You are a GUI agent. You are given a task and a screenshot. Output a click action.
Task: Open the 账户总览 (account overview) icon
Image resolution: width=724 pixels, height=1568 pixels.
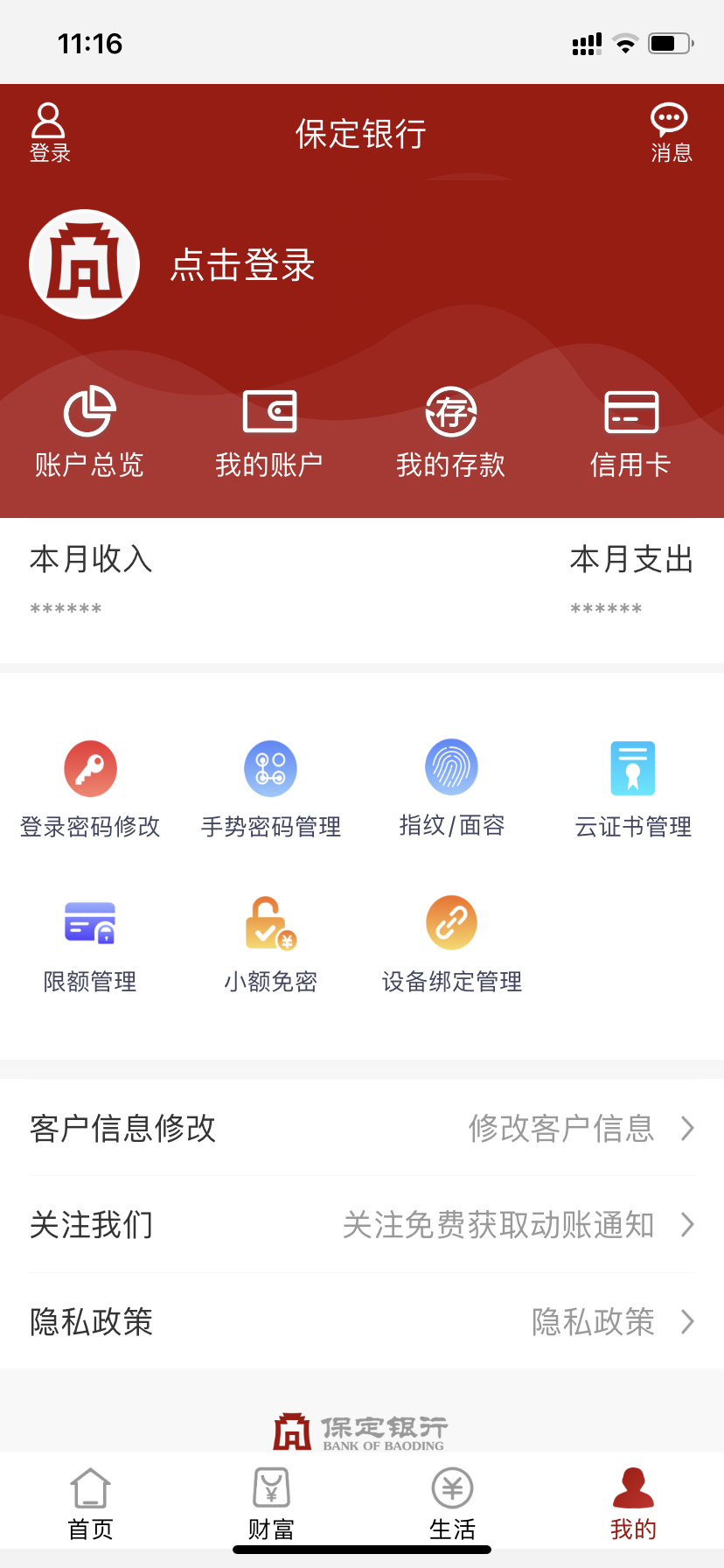(x=90, y=431)
